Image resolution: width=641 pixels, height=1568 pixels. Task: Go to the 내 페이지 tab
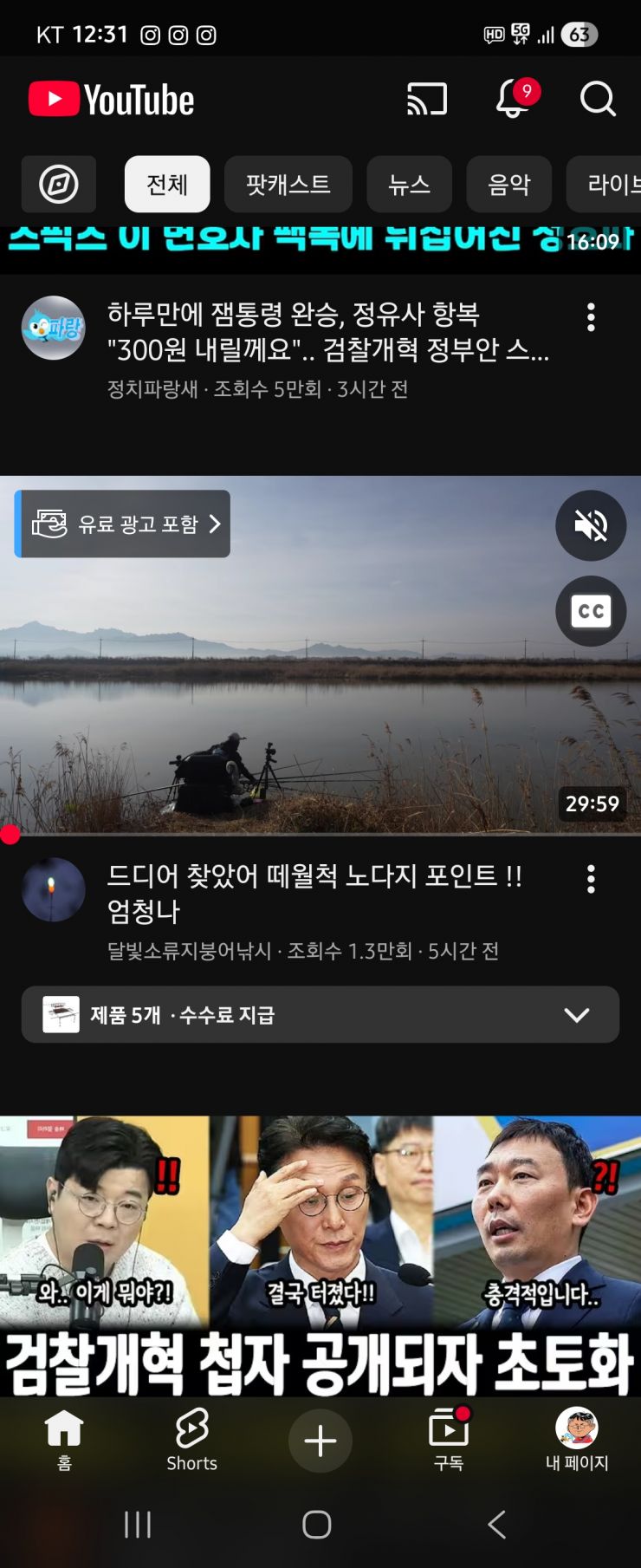click(576, 1441)
